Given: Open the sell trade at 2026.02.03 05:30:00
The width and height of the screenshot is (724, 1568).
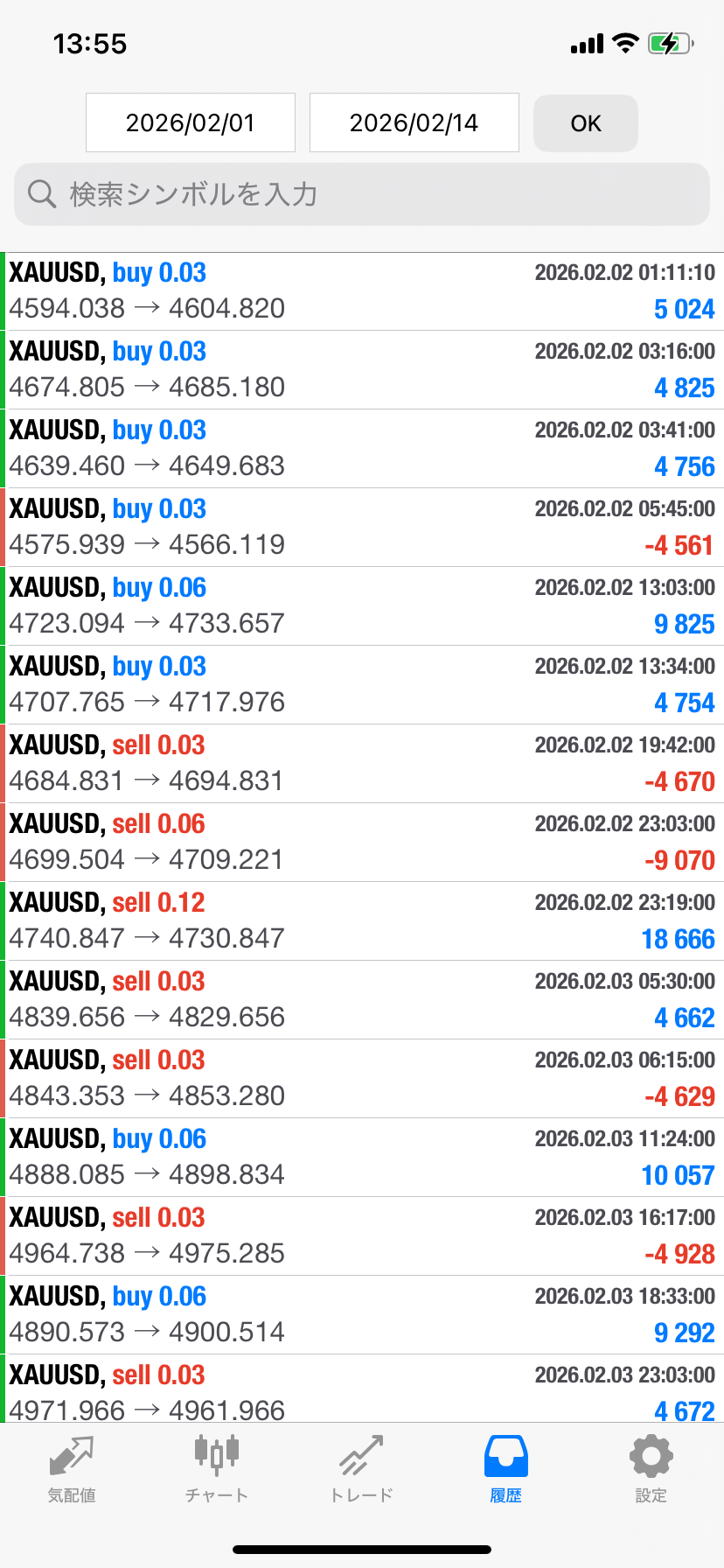Looking at the screenshot, I should tap(362, 1000).
